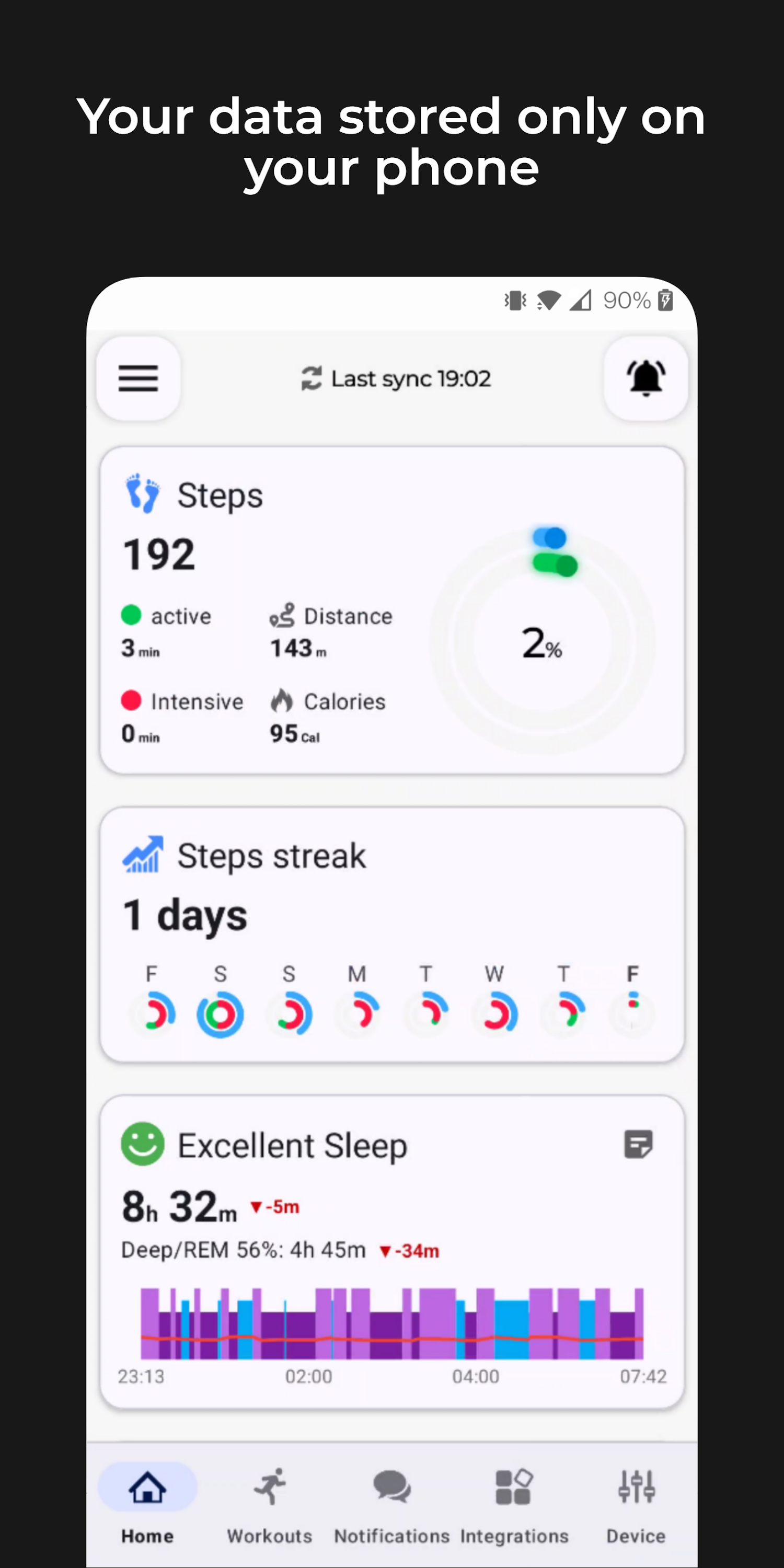Open the sleep note icon
Image resolution: width=784 pixels, height=1568 pixels.
[x=637, y=1144]
